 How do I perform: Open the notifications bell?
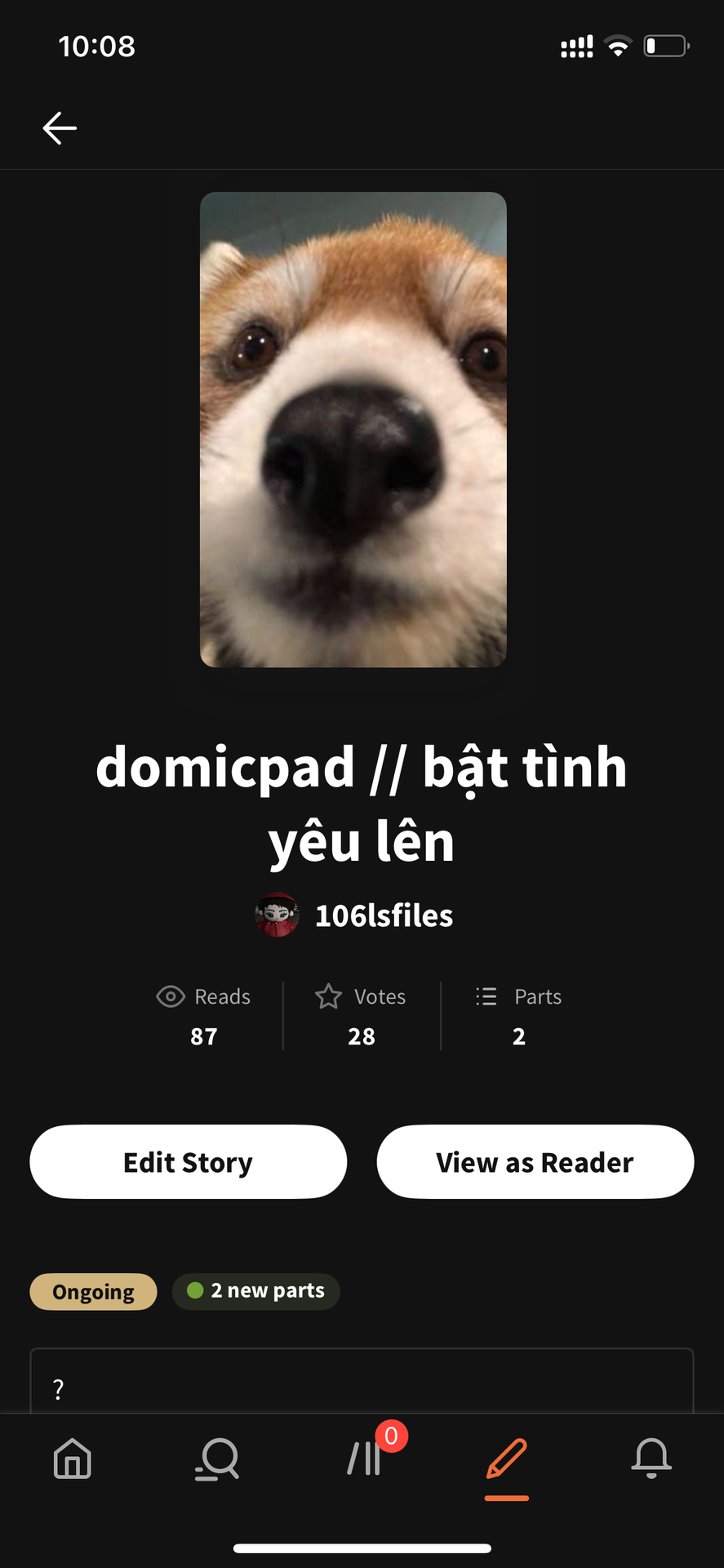click(651, 1459)
